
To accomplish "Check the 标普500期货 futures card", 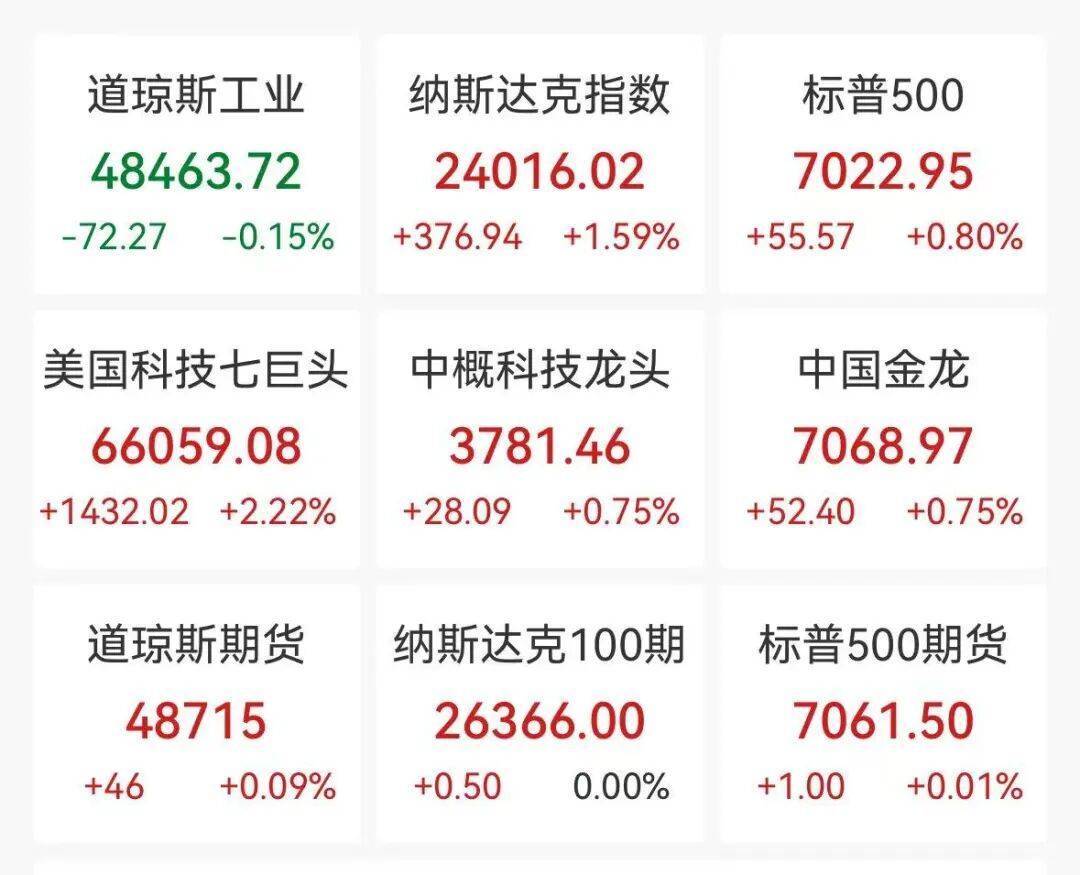I will pos(883,714).
